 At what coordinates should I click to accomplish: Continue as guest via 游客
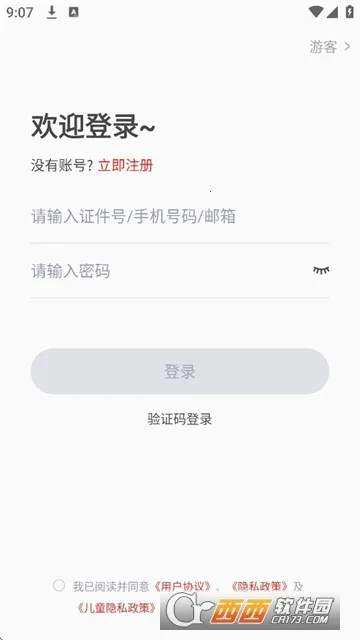[329, 47]
